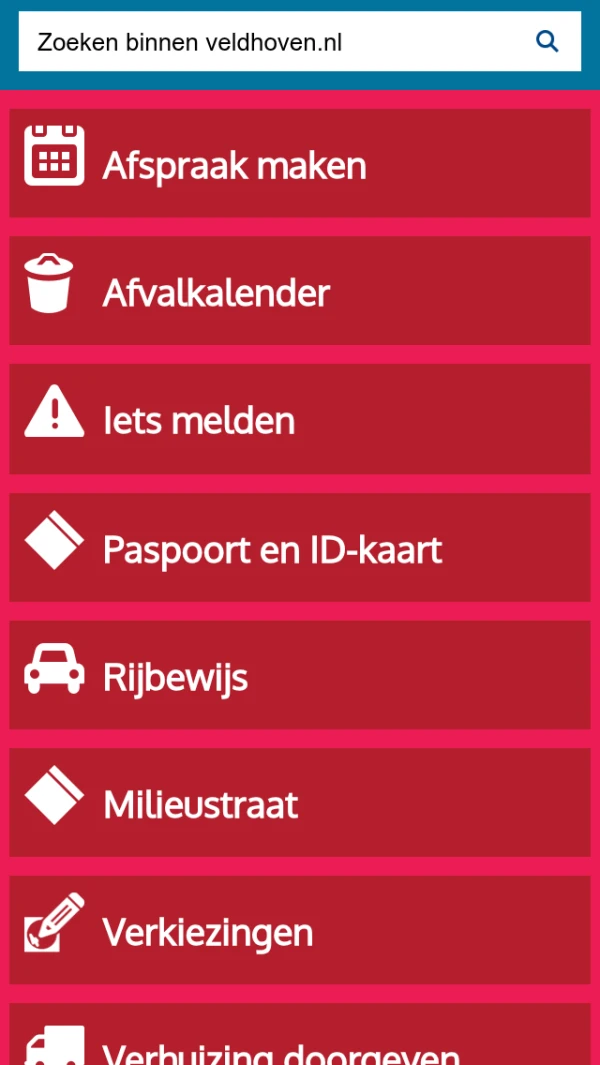Open the Verkiezingen tile
This screenshot has width=600, height=1065.
(300, 931)
